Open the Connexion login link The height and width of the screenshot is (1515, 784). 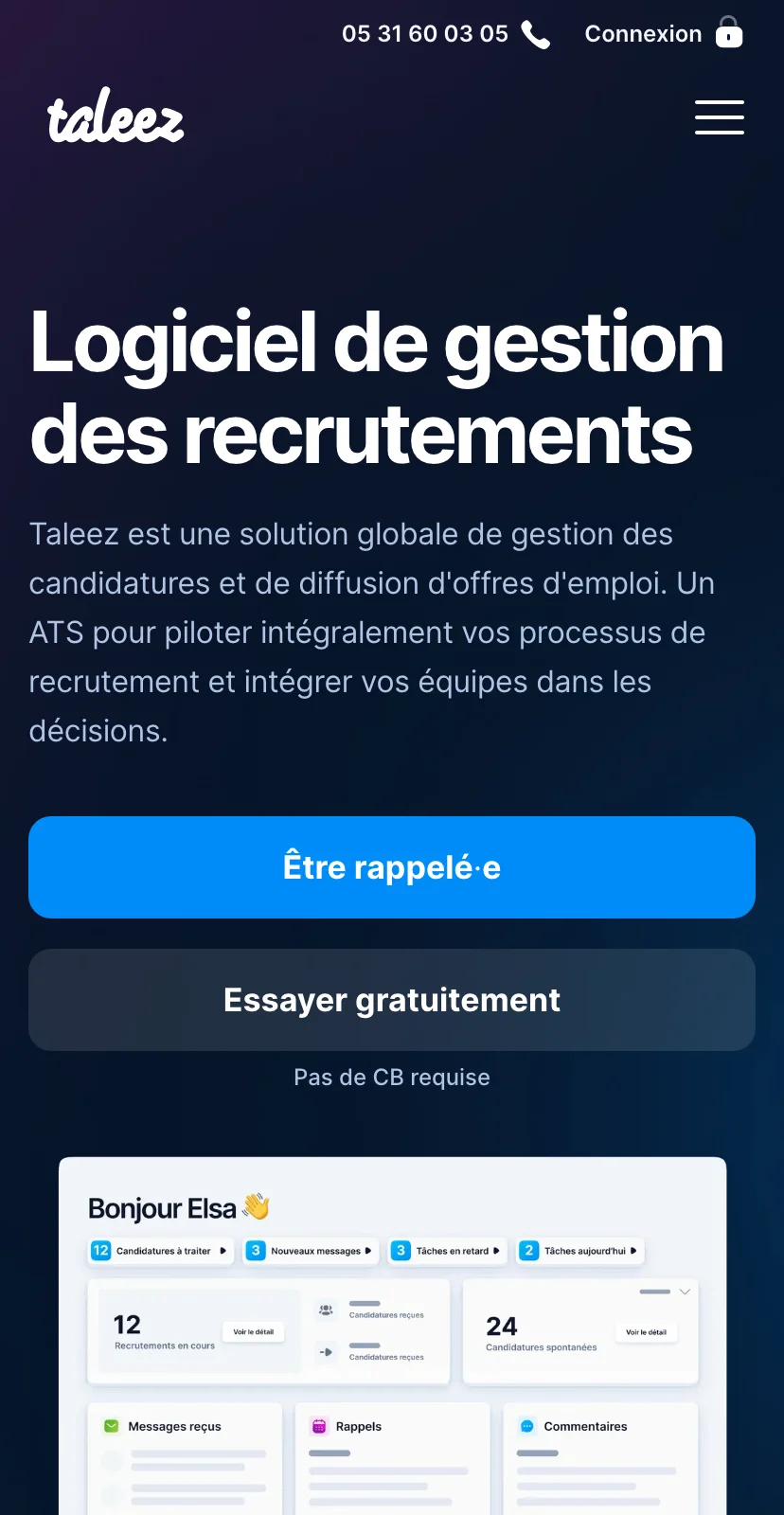click(663, 34)
